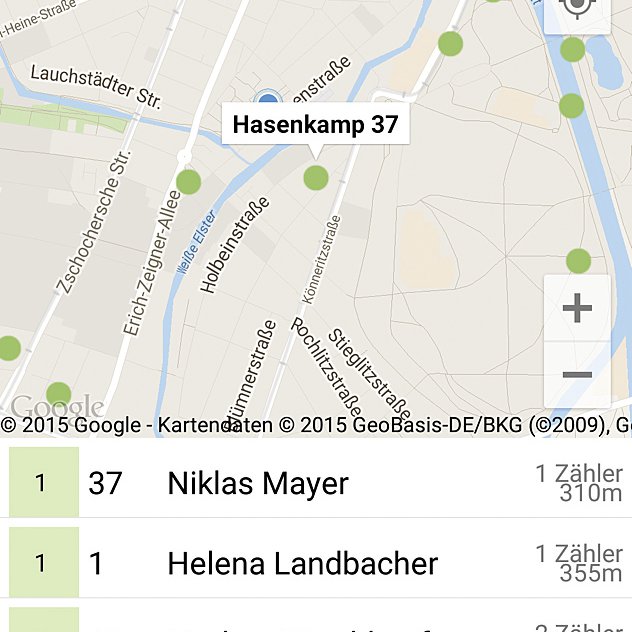Select the green marker under Hasenkamp 37
The image size is (632, 632).
click(315, 178)
